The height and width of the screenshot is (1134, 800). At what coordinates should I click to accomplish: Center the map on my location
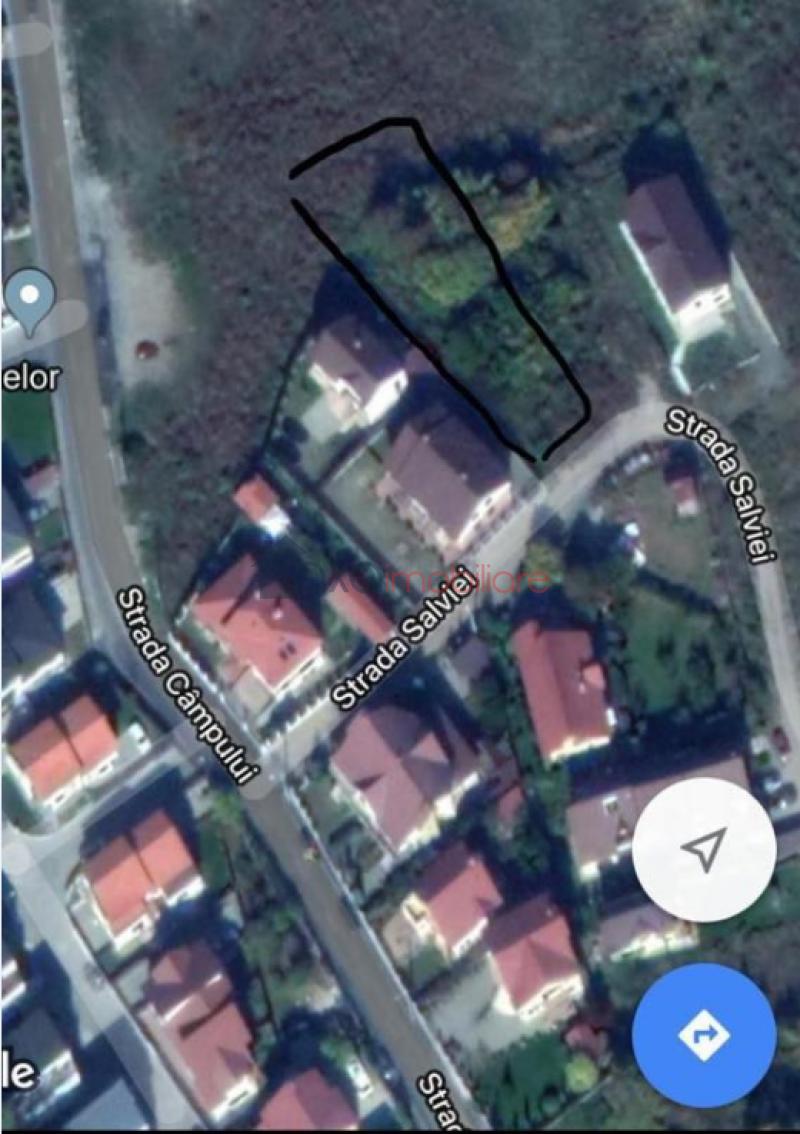tap(704, 850)
